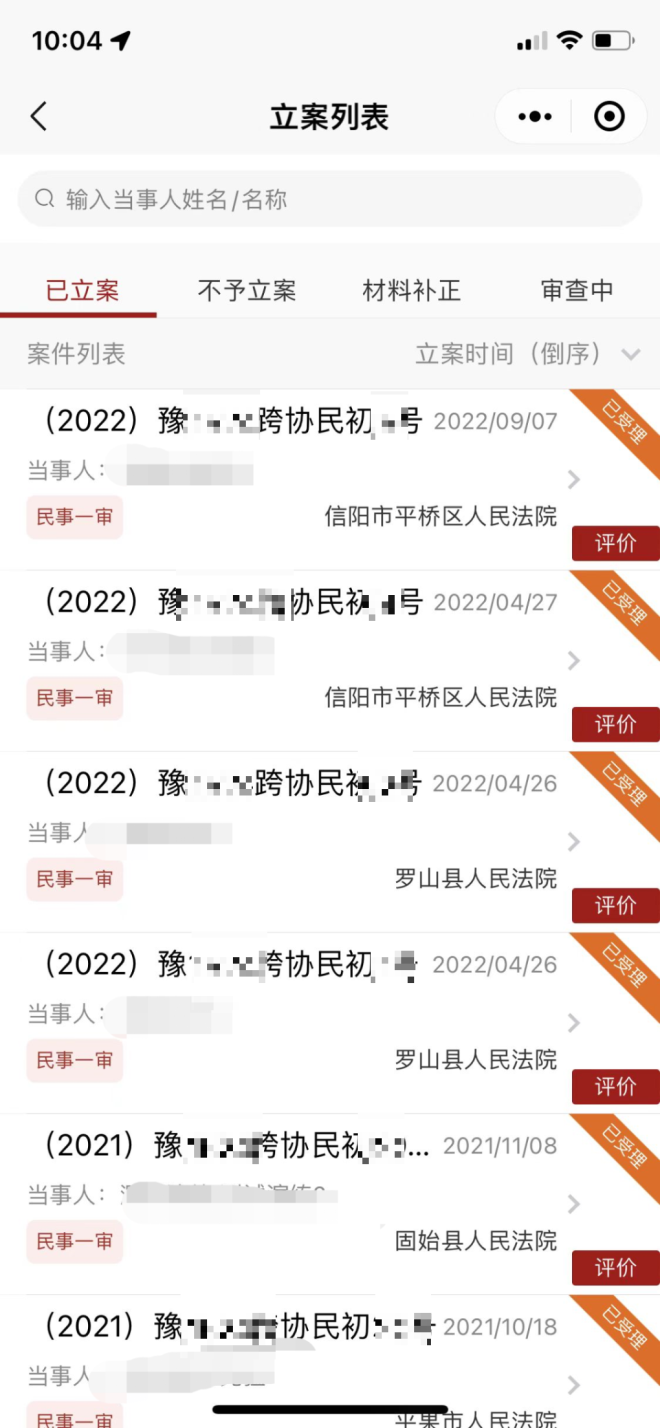The height and width of the screenshot is (1428, 660).
Task: Open the case dated 2022/09/07
Action: (x=330, y=480)
